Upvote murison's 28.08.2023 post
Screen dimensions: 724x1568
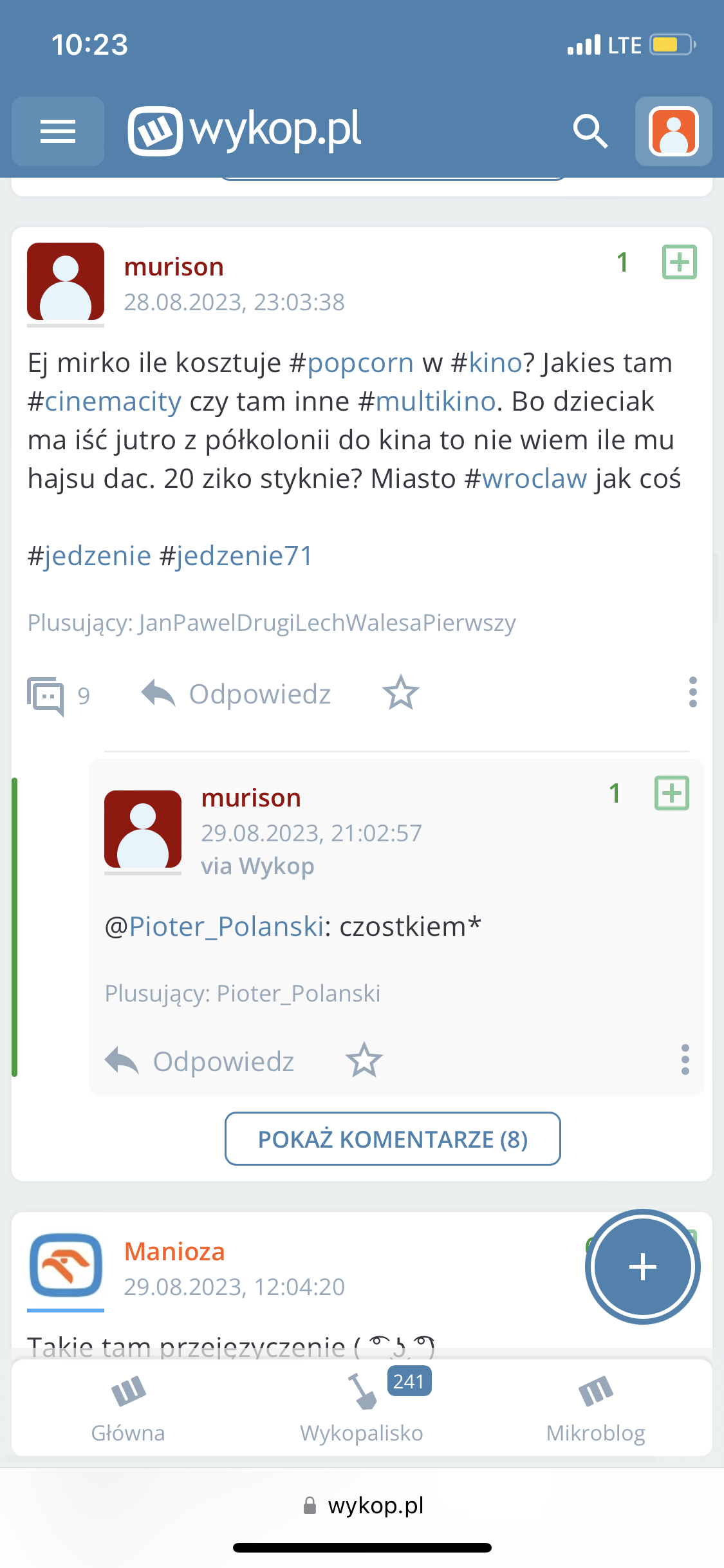click(680, 262)
